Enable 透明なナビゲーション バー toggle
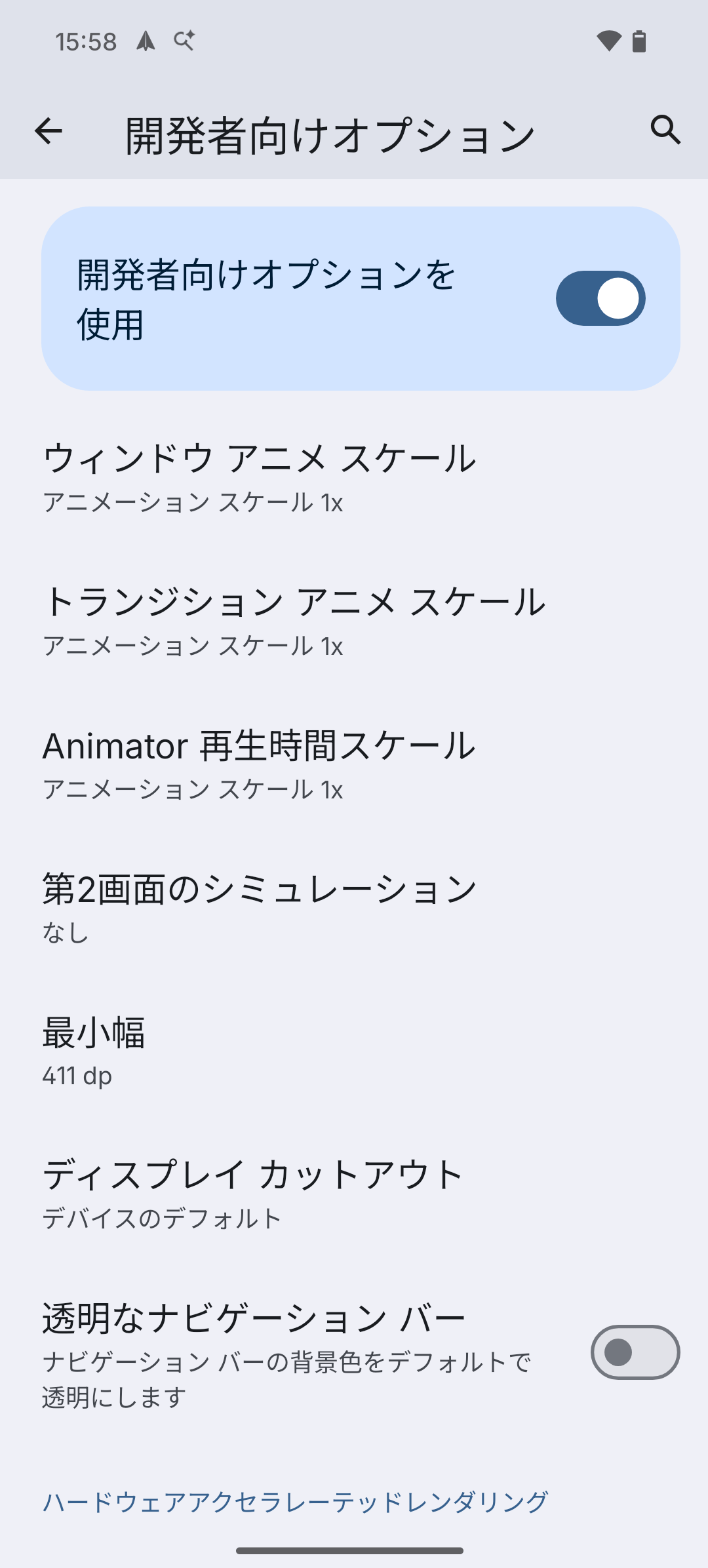The height and width of the screenshot is (1568, 708). click(635, 1352)
